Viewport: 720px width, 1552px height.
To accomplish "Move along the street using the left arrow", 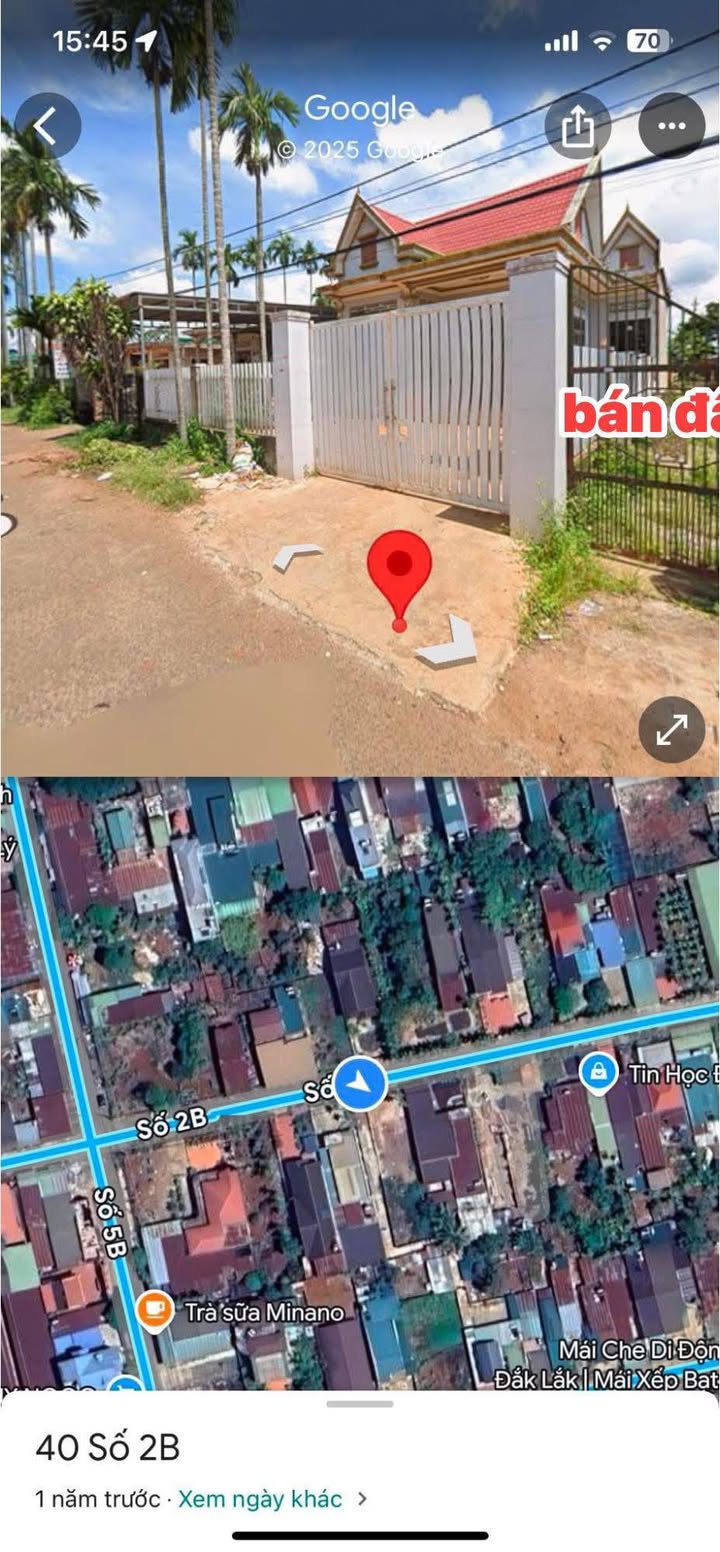I will click(x=297, y=555).
